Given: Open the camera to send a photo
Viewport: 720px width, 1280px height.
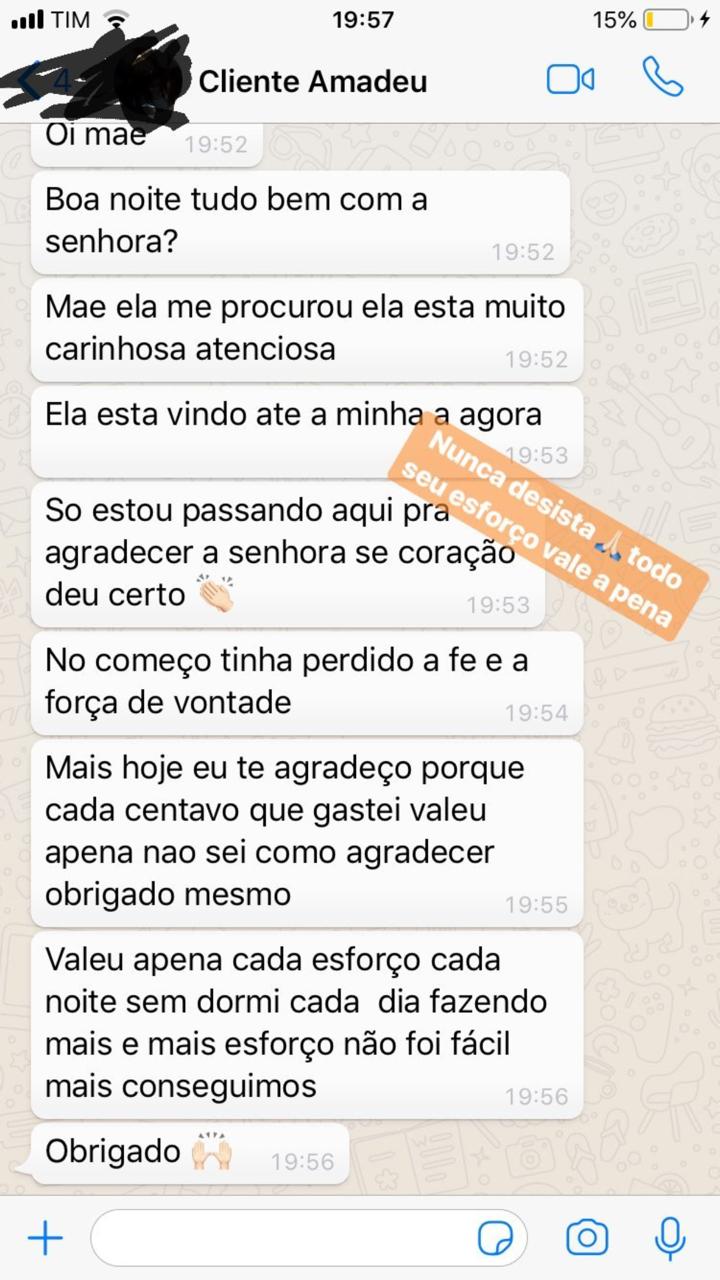Looking at the screenshot, I should pos(587,1239).
